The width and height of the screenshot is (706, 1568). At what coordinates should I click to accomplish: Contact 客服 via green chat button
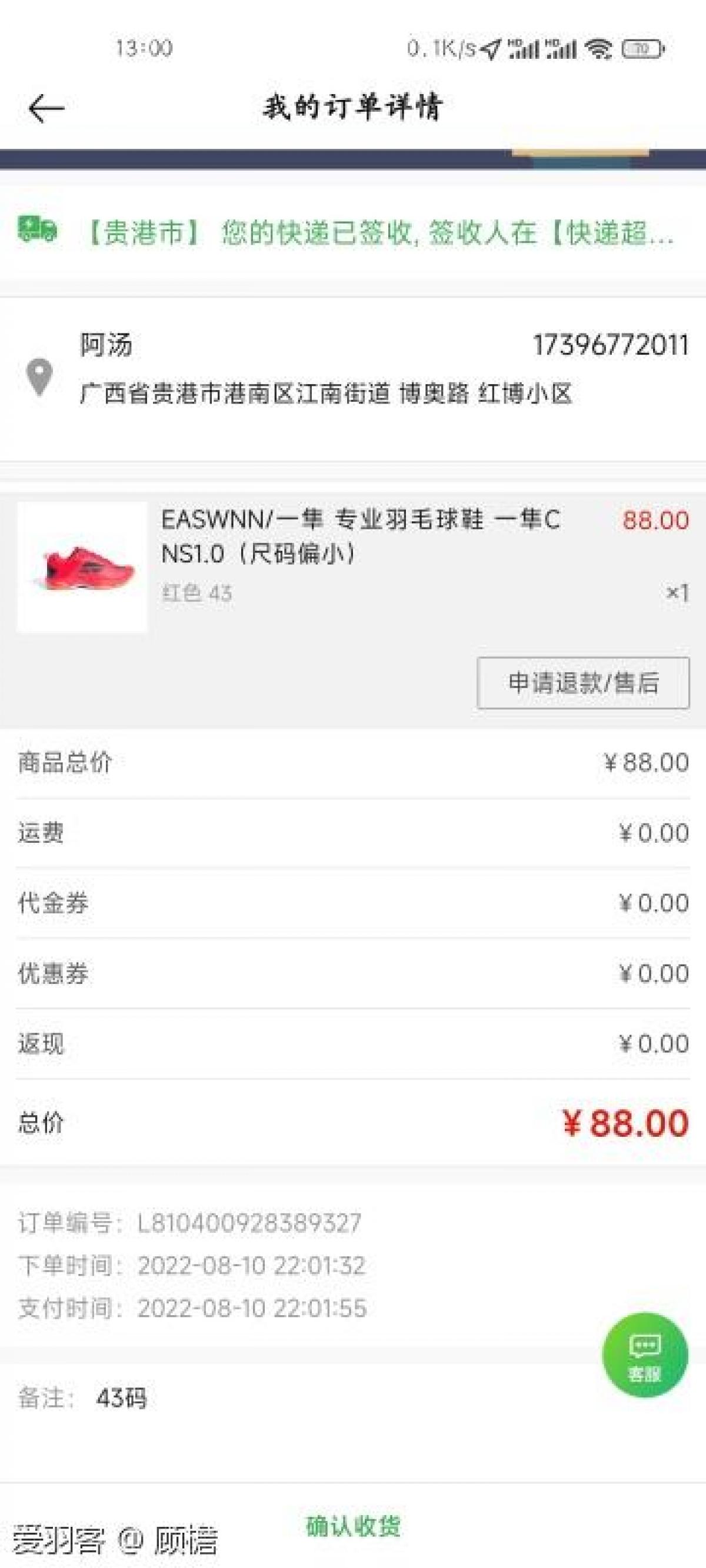click(644, 1355)
